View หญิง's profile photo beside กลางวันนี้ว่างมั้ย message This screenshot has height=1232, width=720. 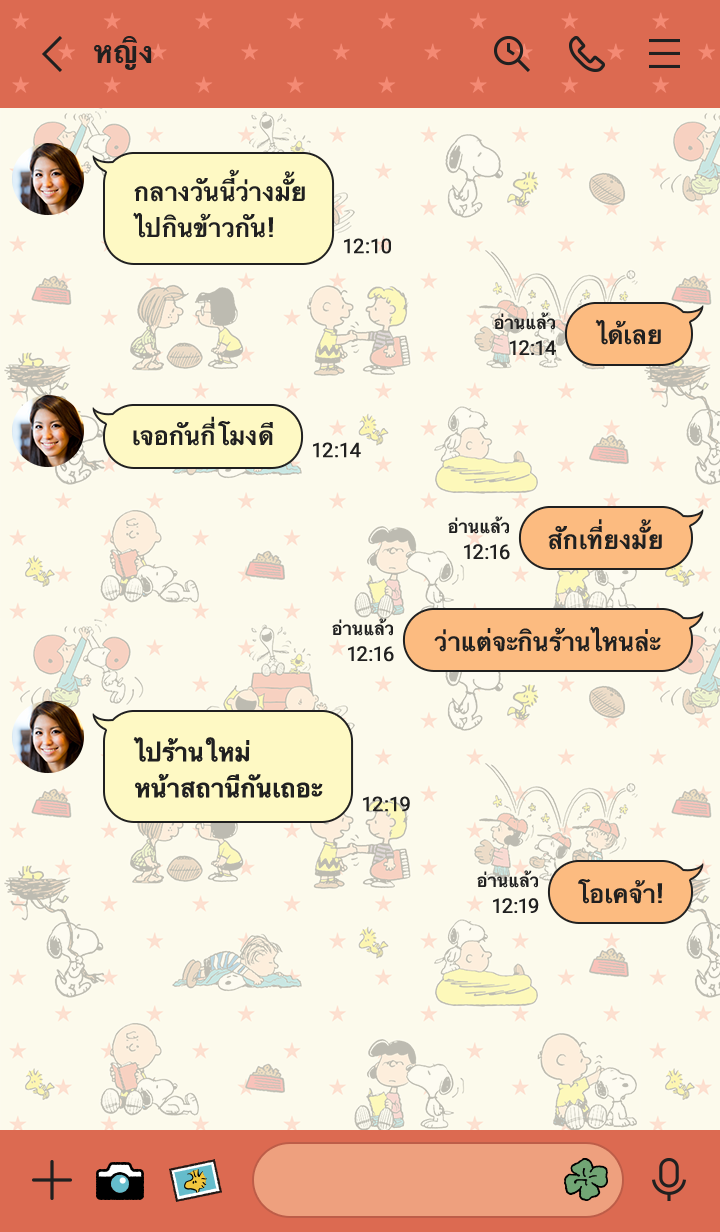coord(48,179)
